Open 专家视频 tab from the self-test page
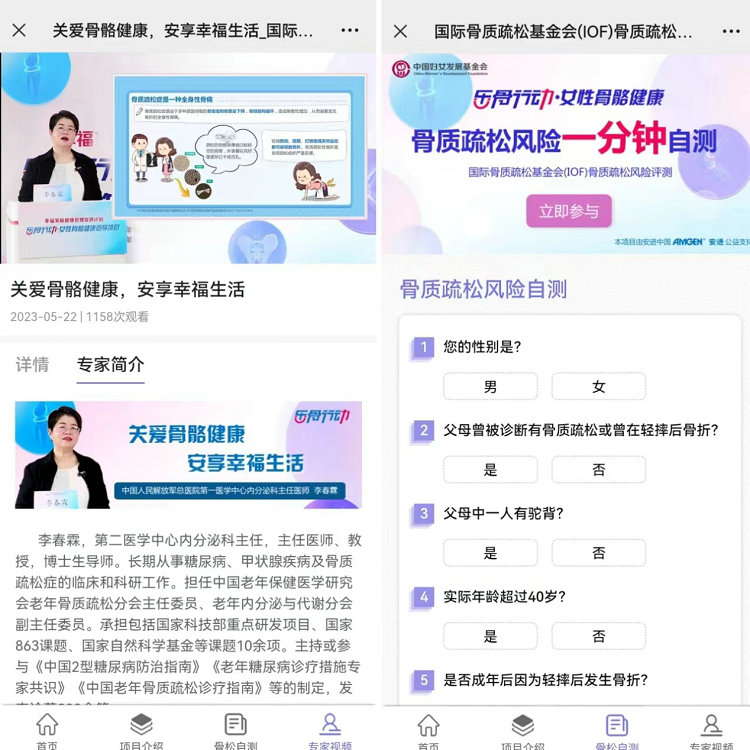The image size is (750, 750). pyautogui.click(x=711, y=730)
